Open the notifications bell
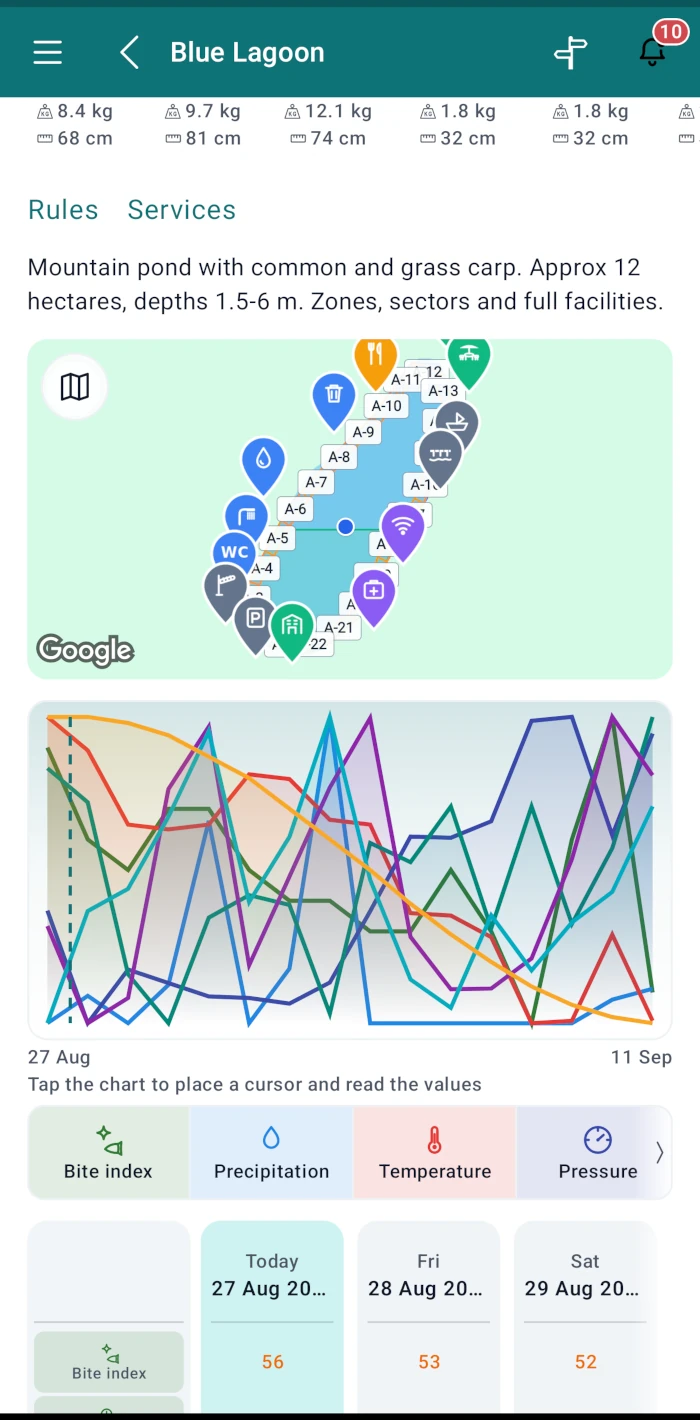The image size is (700, 1420). pos(653,53)
